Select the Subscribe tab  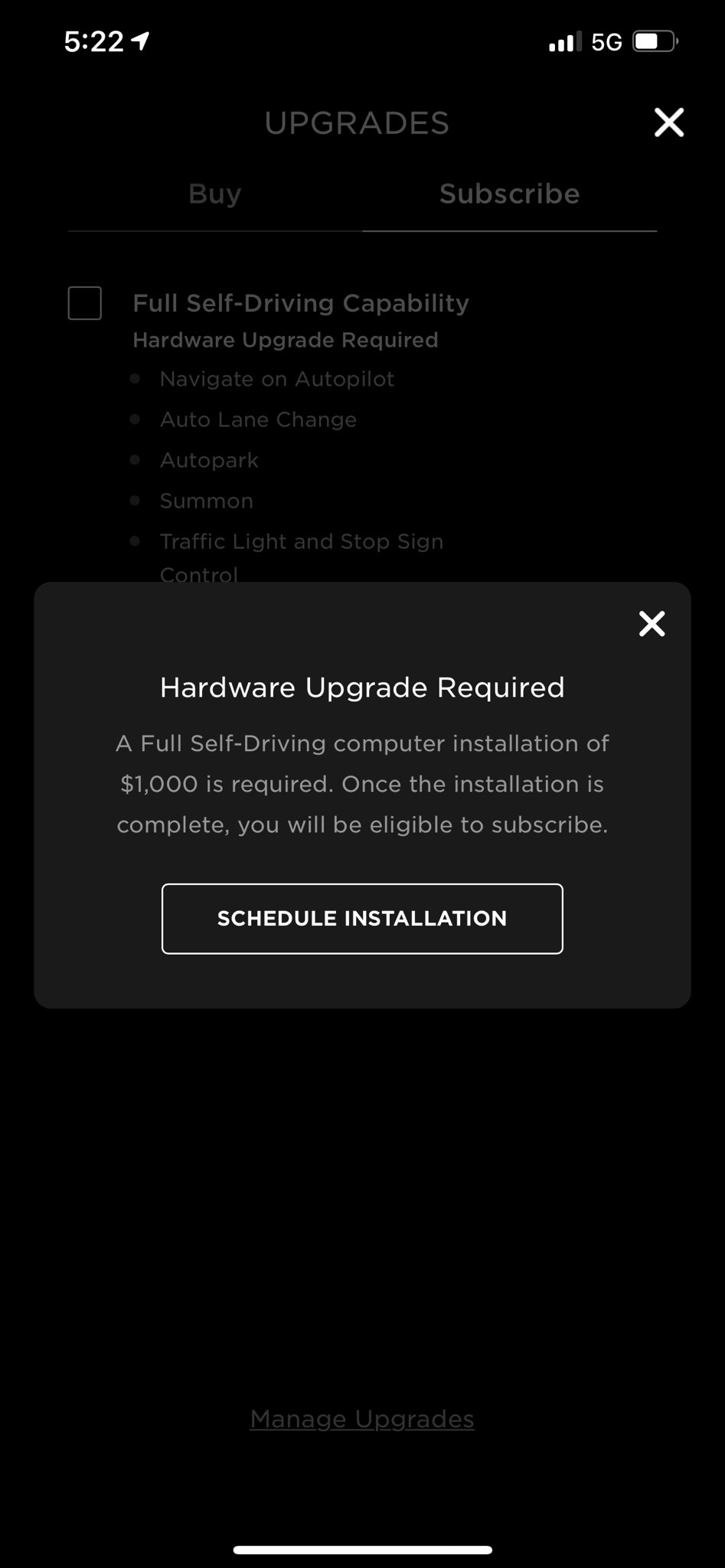(x=509, y=194)
